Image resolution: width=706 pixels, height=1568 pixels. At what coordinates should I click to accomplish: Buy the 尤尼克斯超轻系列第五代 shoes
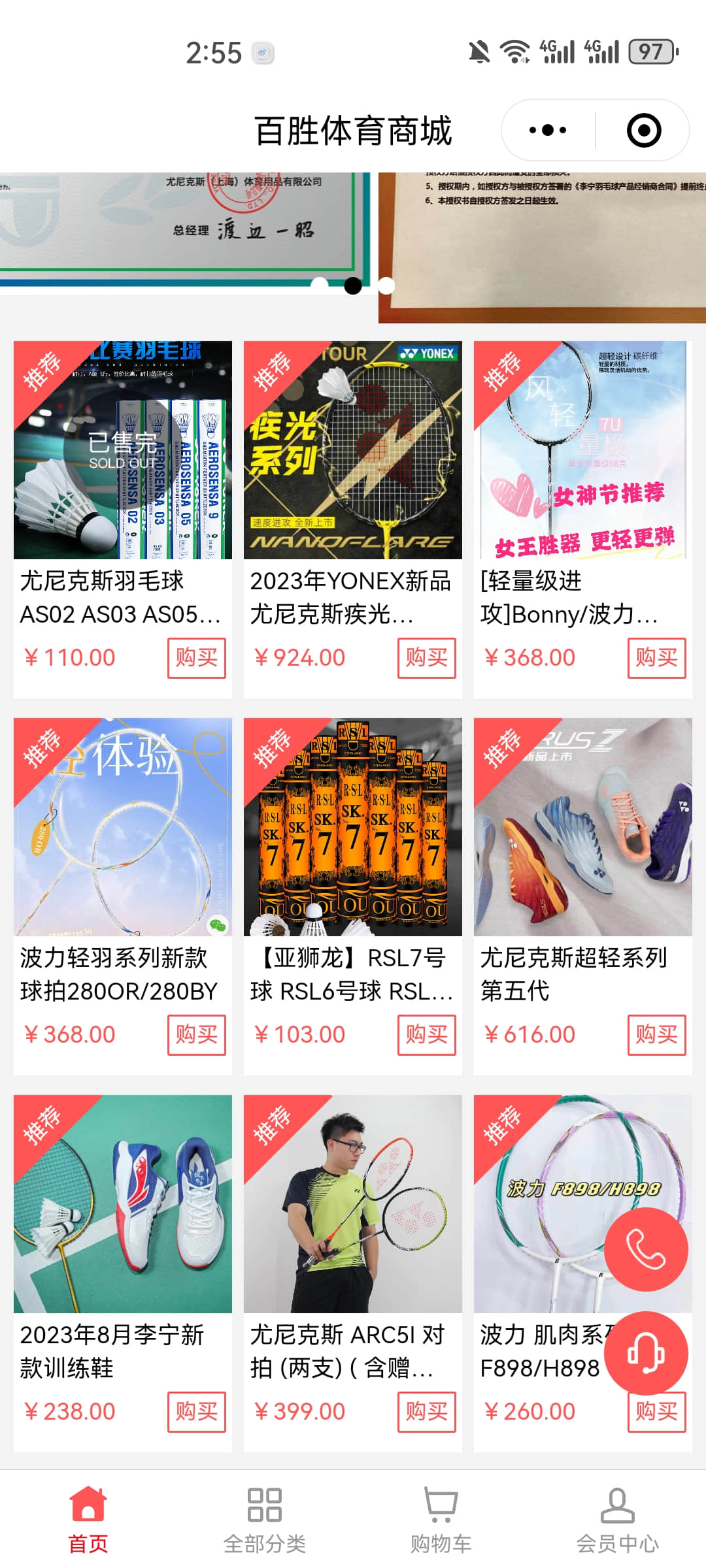656,1035
